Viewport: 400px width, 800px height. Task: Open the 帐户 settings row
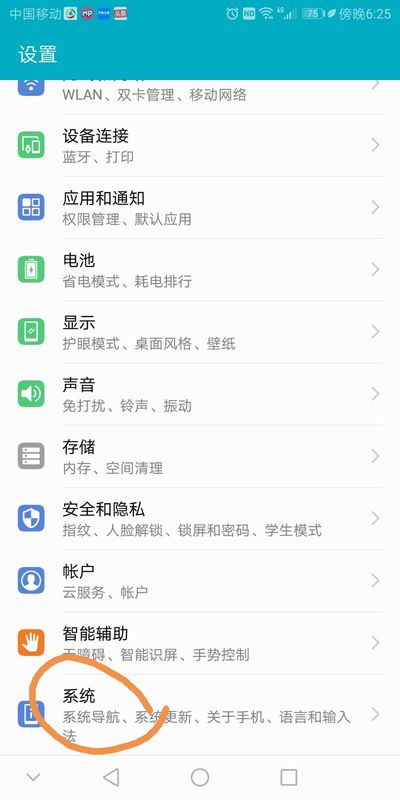pos(200,581)
